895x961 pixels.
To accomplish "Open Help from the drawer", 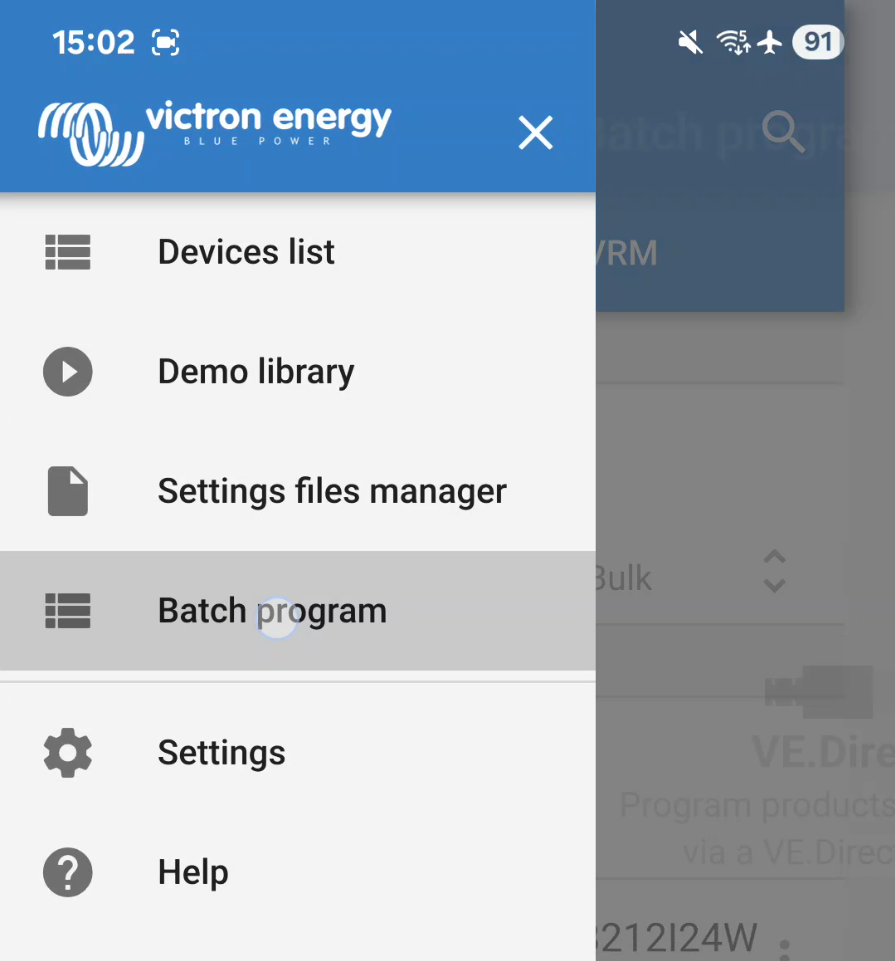I will click(x=192, y=872).
